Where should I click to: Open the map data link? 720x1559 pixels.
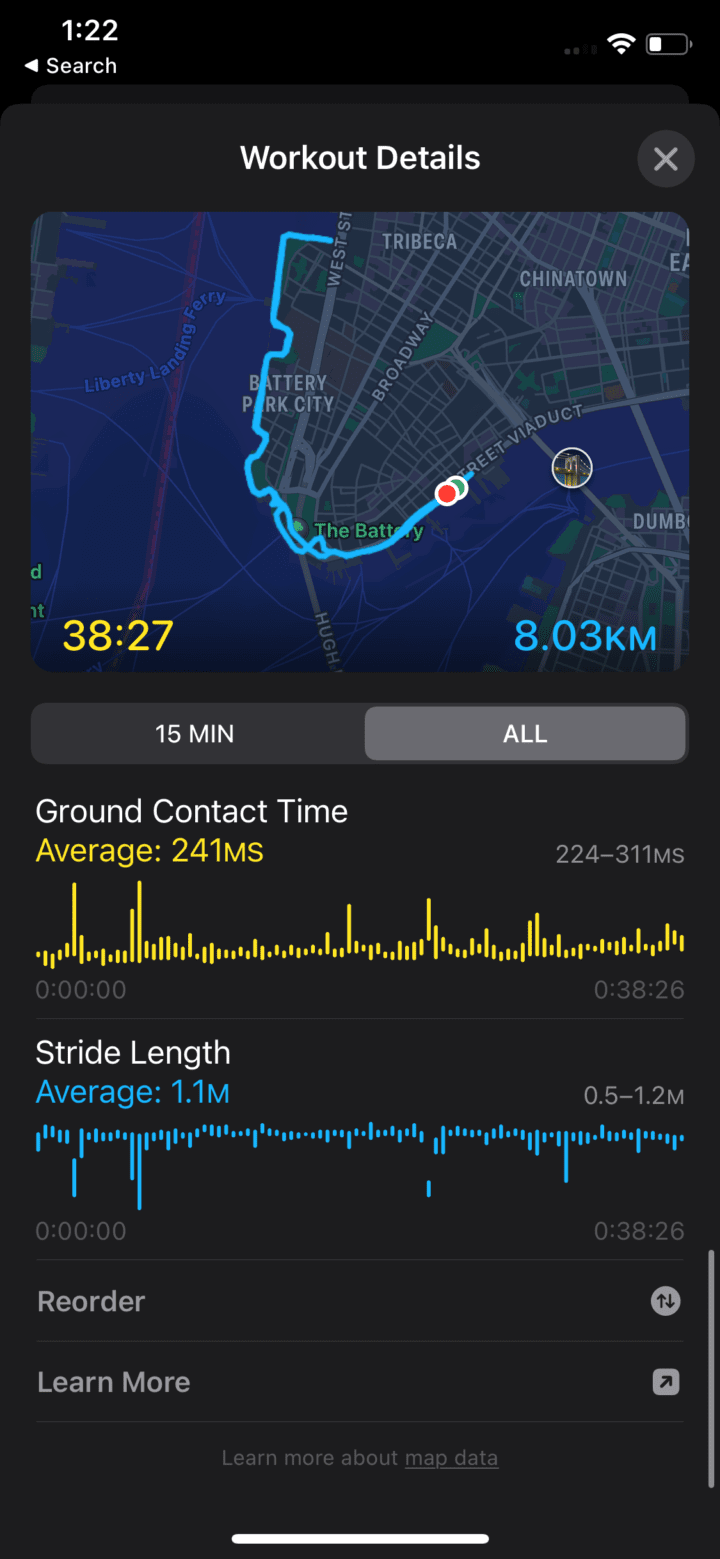[x=451, y=1458]
